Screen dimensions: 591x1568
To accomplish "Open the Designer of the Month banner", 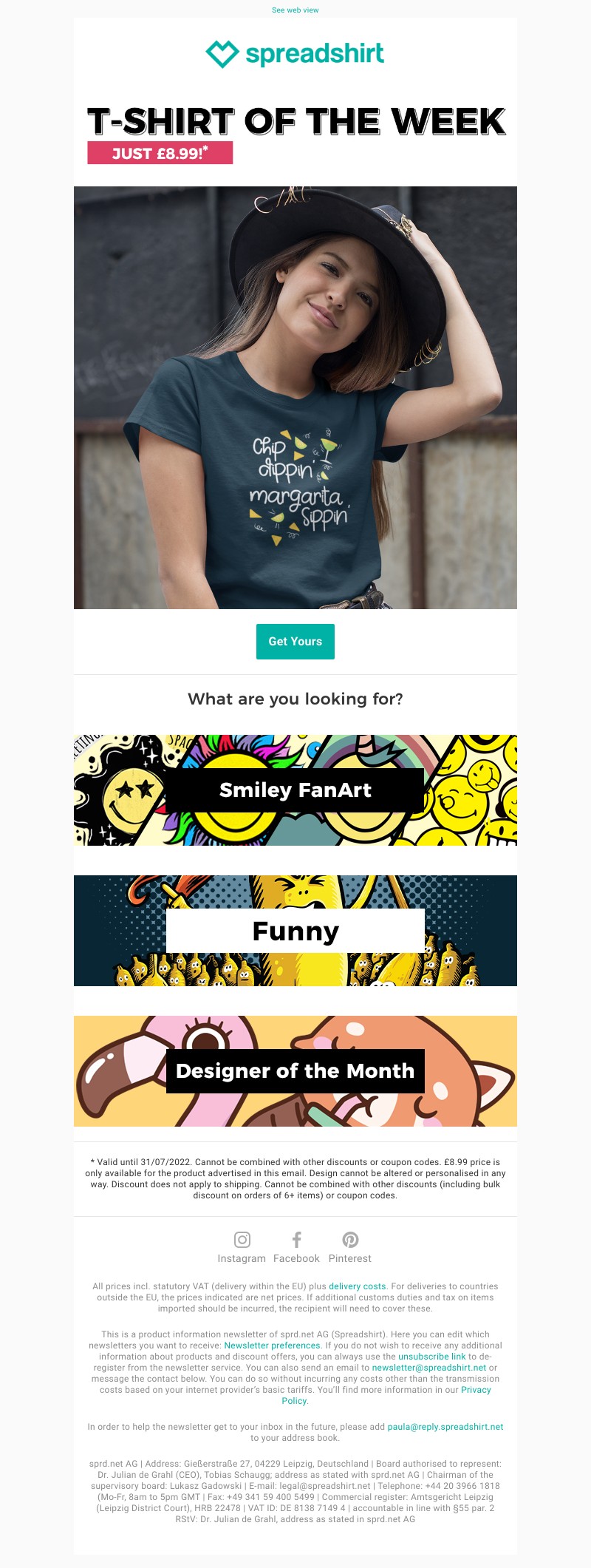I will 295,1070.
